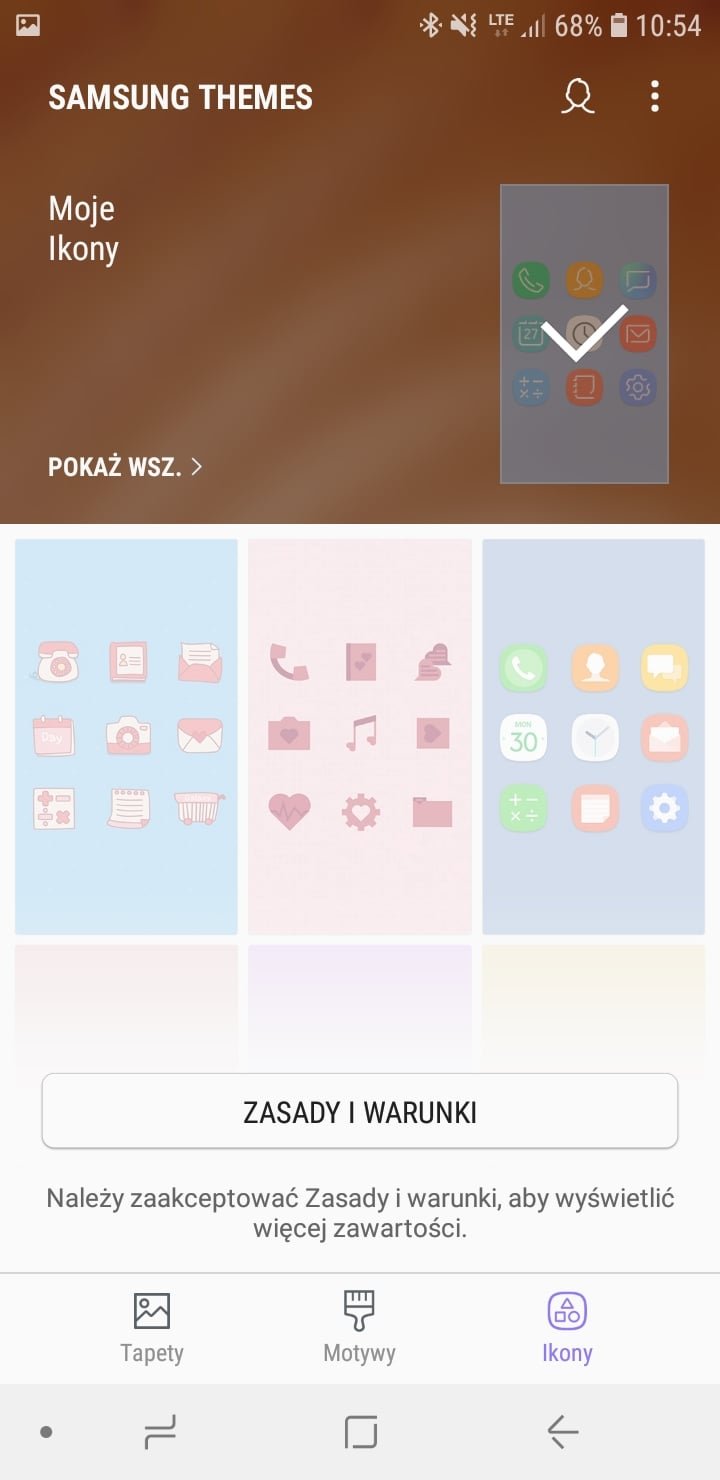720x1480 pixels.
Task: Switch to the Motywy tab
Action: click(360, 1328)
